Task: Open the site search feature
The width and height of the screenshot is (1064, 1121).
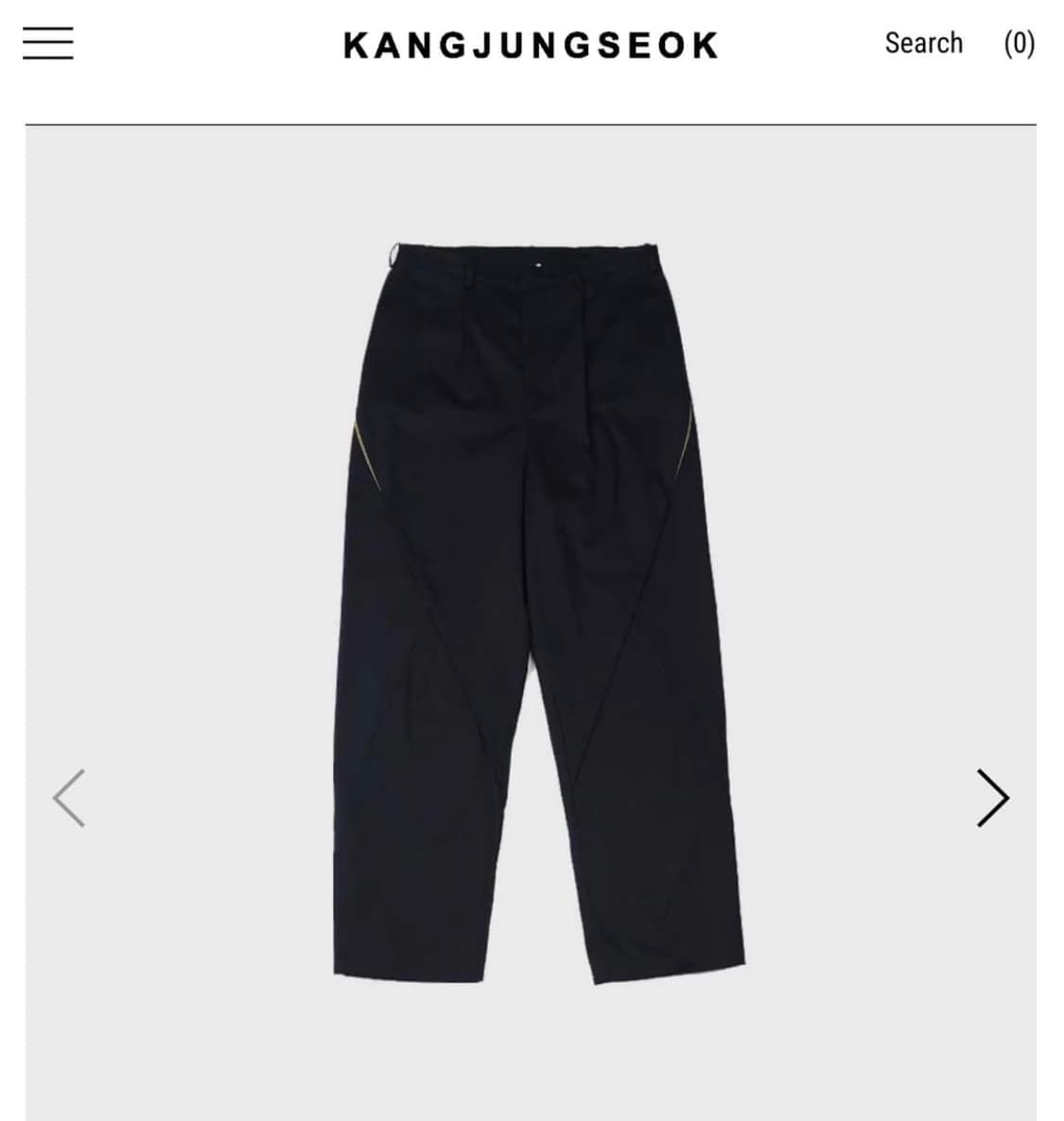Action: pos(924,43)
